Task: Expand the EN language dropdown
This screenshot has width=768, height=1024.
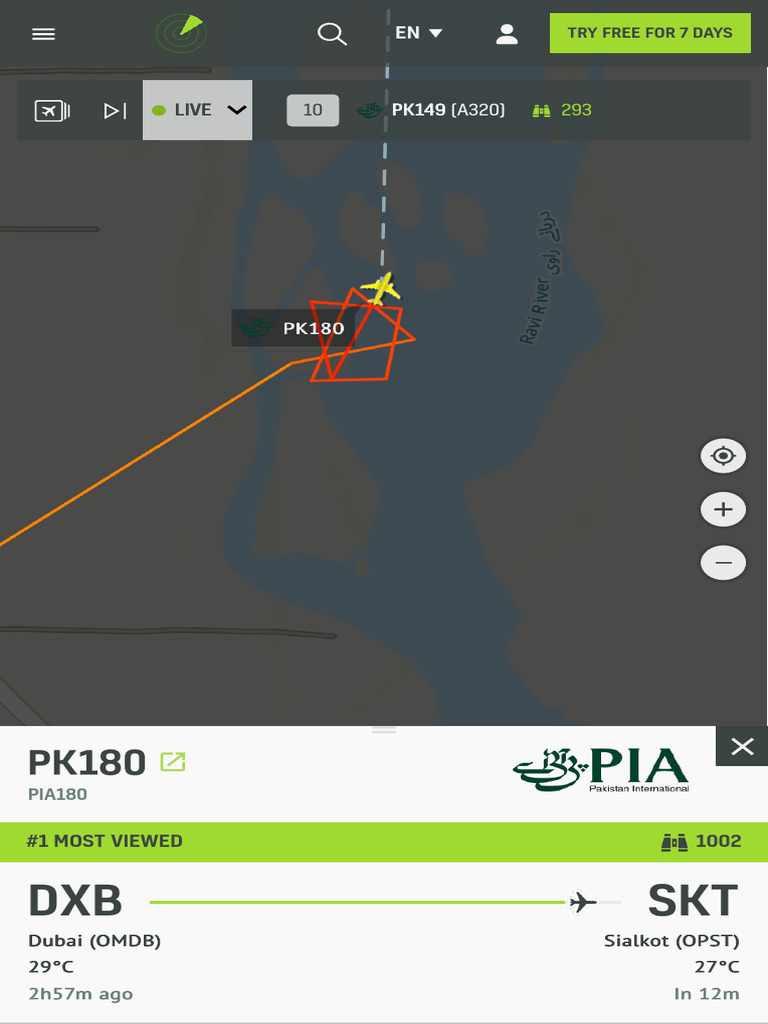Action: pyautogui.click(x=418, y=33)
